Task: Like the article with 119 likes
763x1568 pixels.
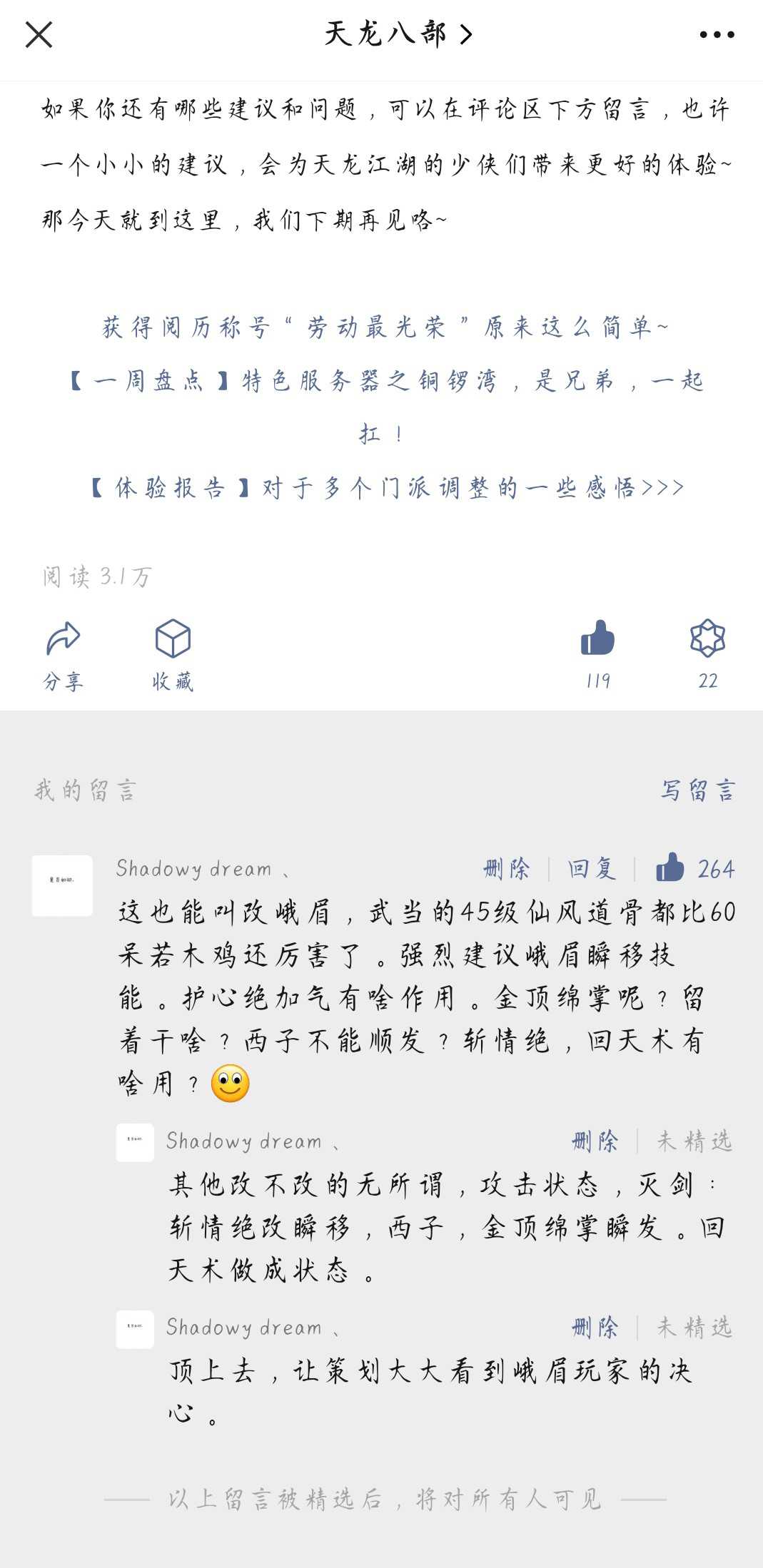Action: [x=597, y=653]
